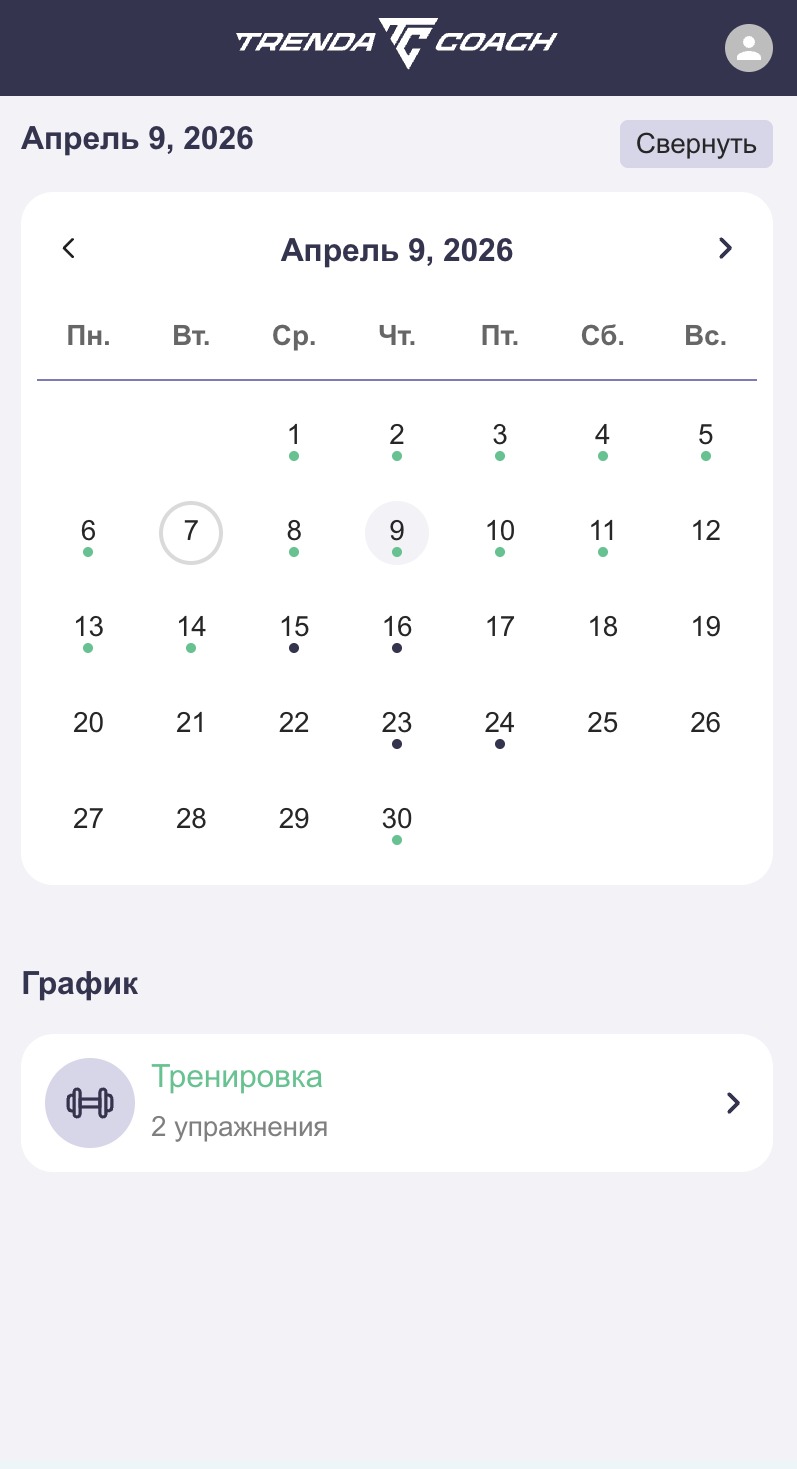Select April 1 in the calendar
The height and width of the screenshot is (1469, 797).
[294, 436]
